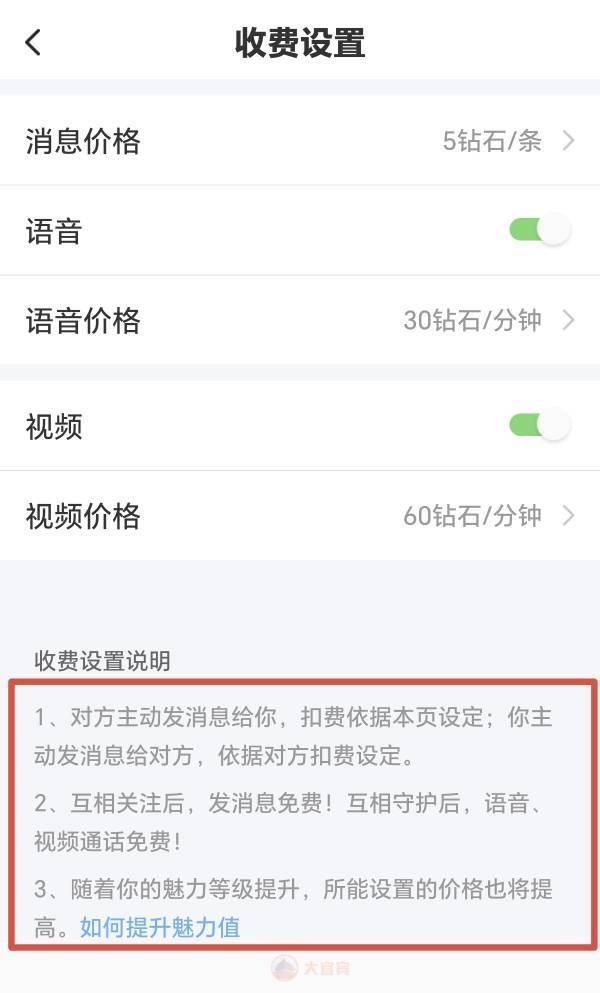600x993 pixels.
Task: Open 语音价格 setting
Action: 300,320
